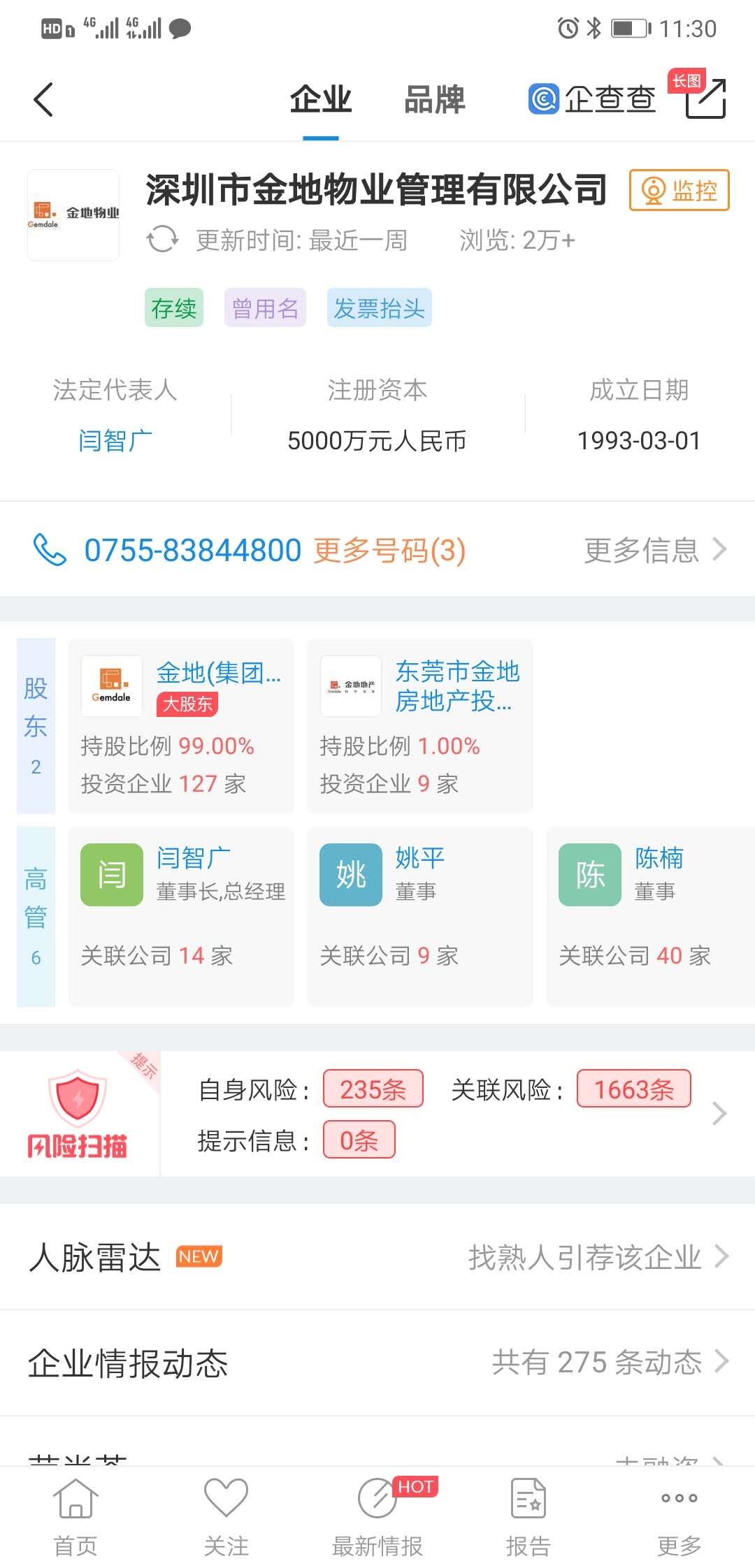Open the 发票抬头 invoice title chip
The width and height of the screenshot is (755, 1568).
click(x=379, y=308)
